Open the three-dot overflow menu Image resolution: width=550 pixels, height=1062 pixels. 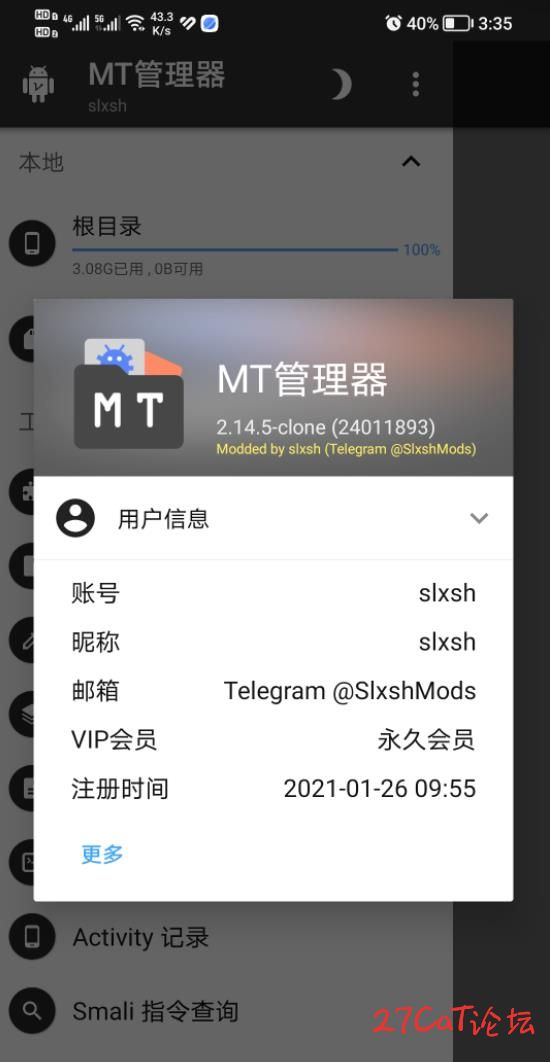415,84
